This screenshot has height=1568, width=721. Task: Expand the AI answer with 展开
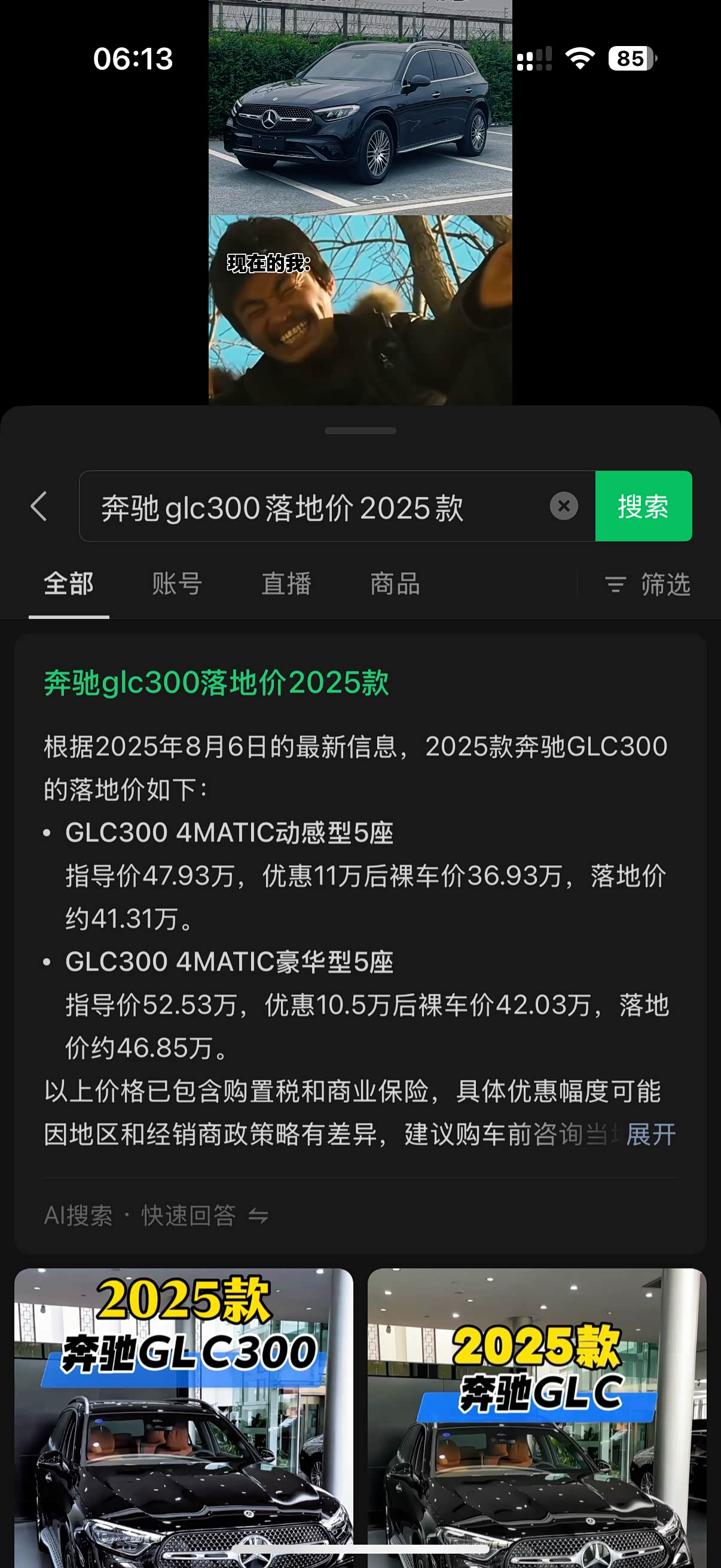point(651,1135)
